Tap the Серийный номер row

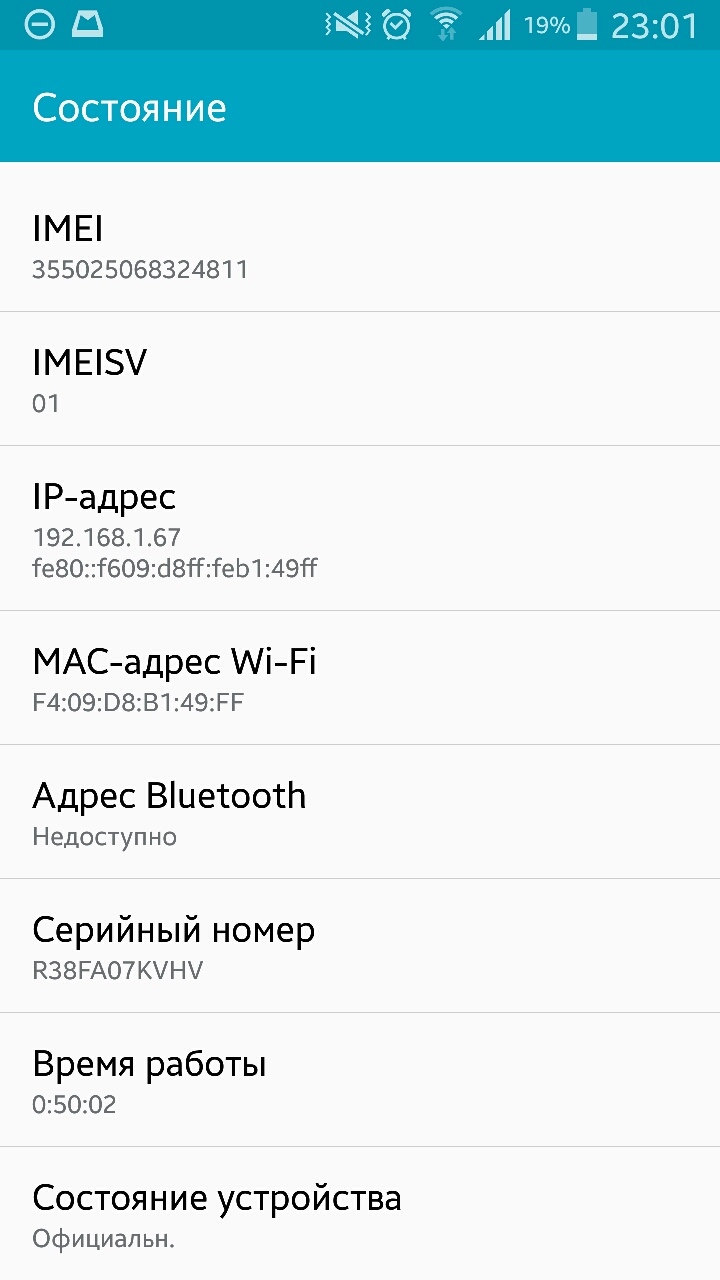click(x=360, y=946)
